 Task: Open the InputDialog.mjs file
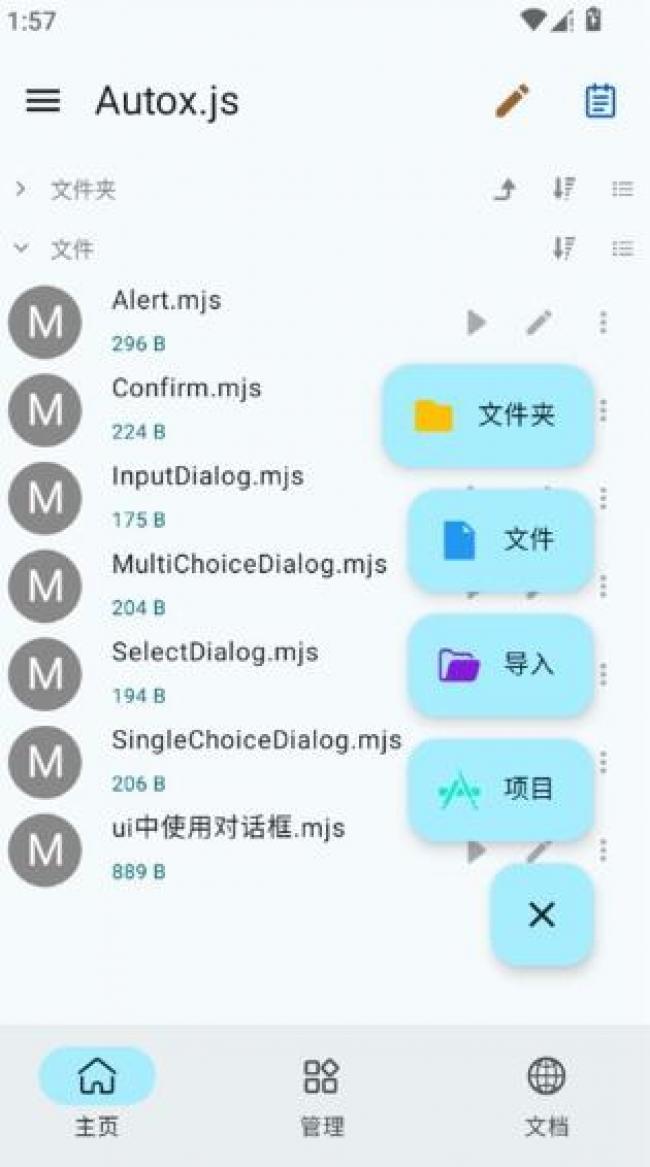pos(208,476)
